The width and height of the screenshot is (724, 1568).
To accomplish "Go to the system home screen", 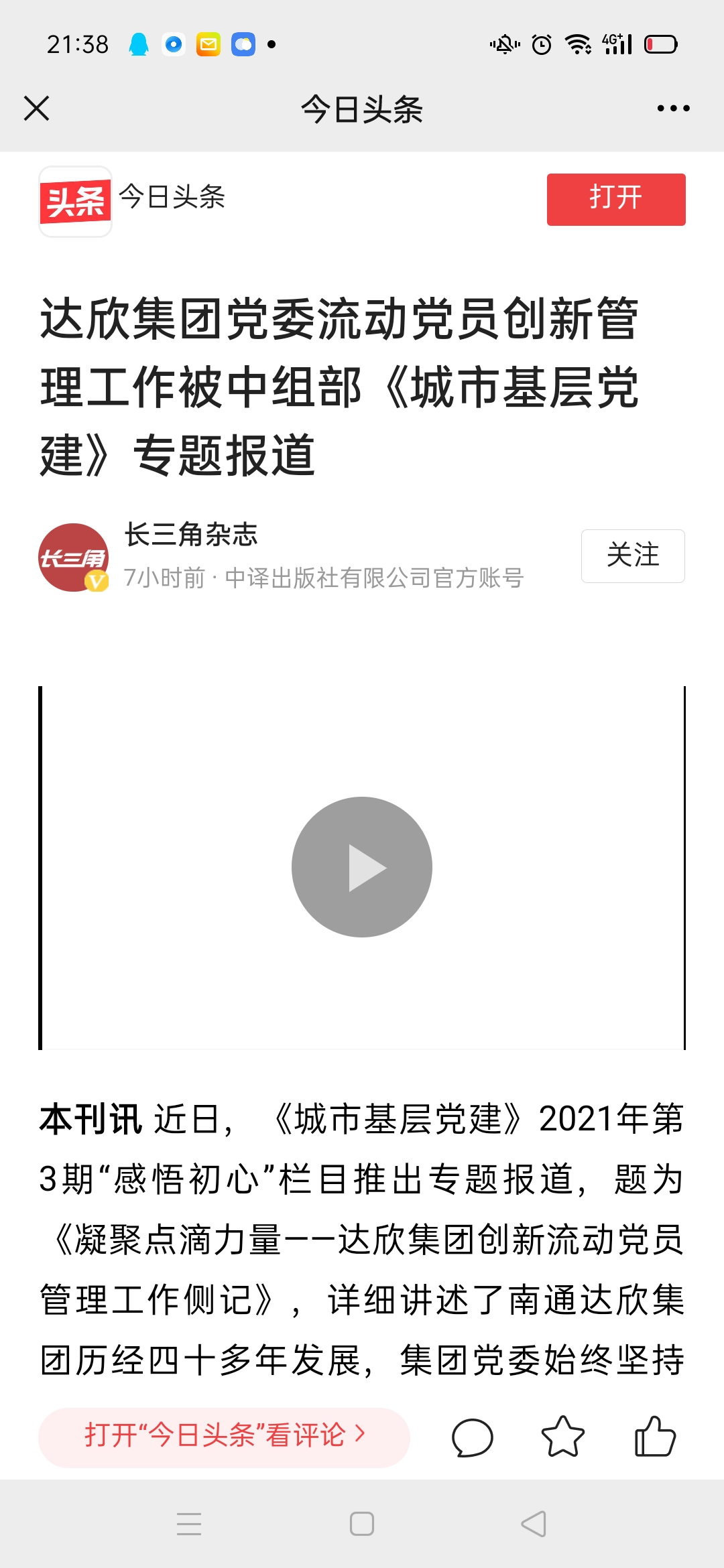I will coord(362,1524).
